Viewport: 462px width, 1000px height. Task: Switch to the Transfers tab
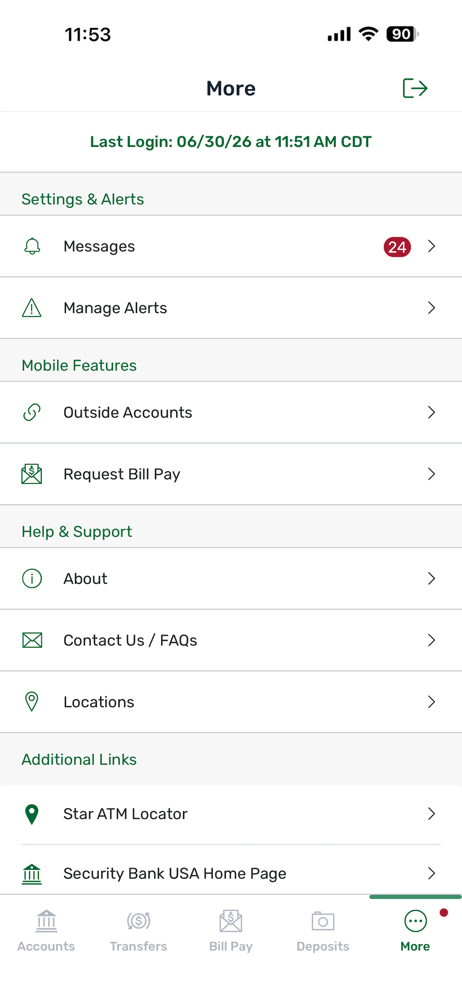[138, 931]
